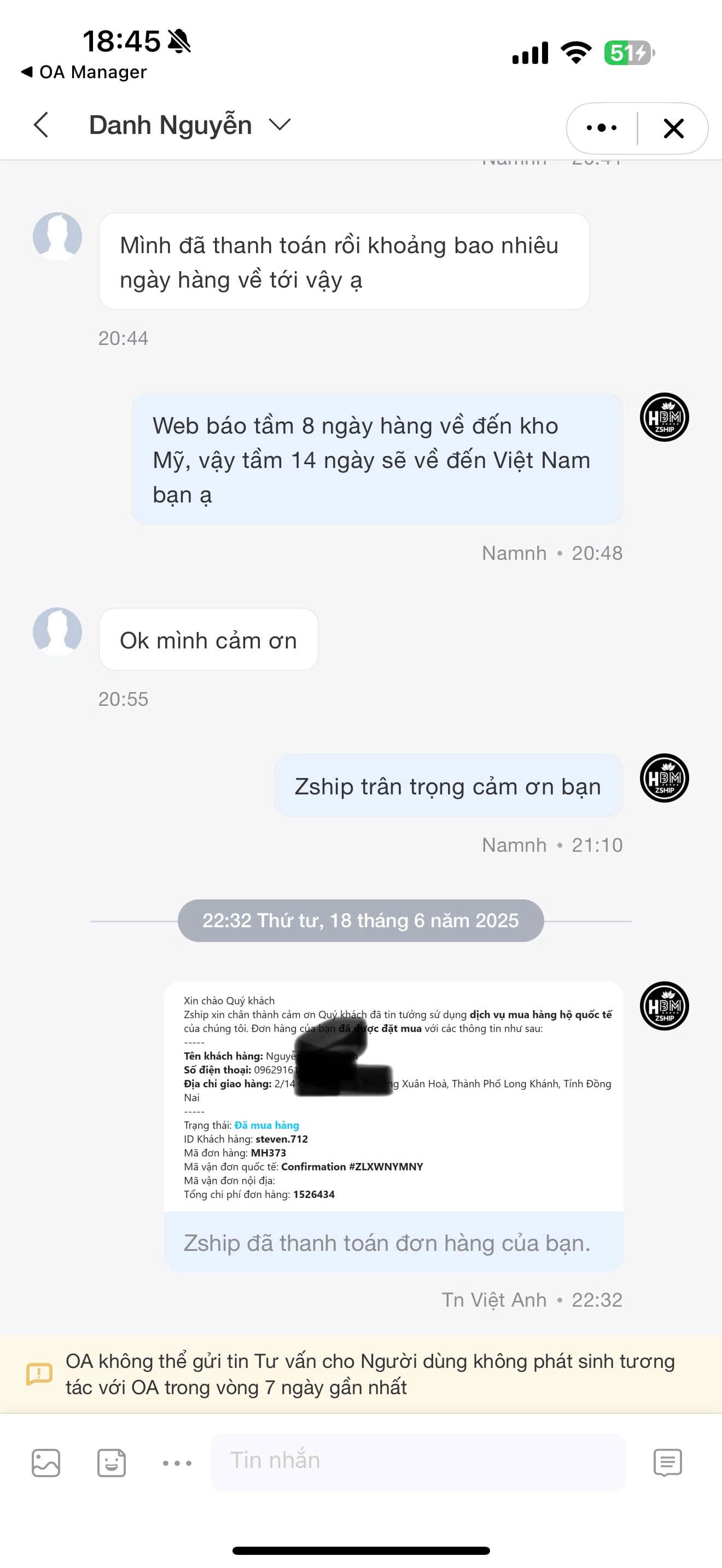
Task: Open the three-dot options menu
Action: [602, 128]
